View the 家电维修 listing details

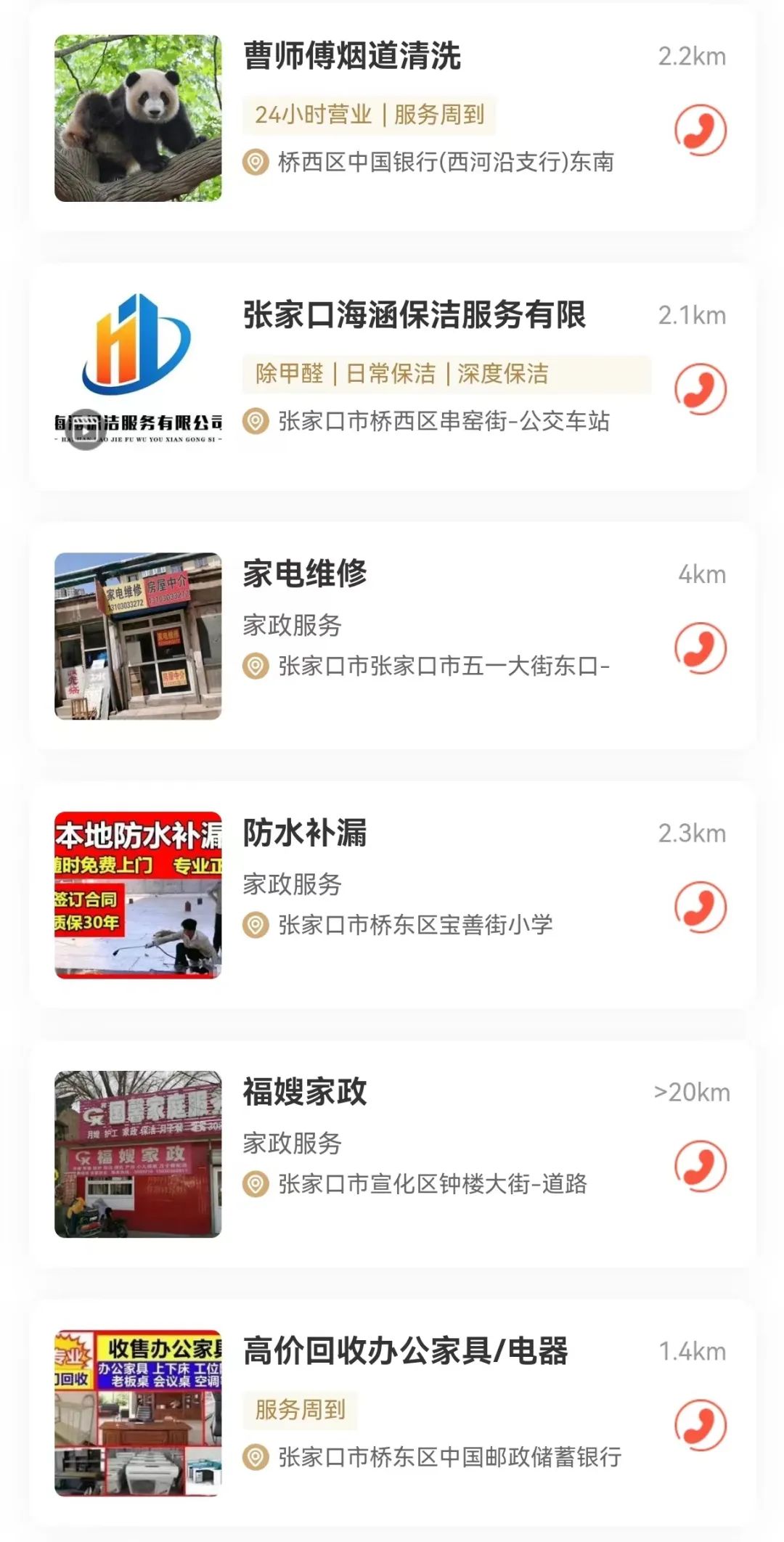pos(305,574)
